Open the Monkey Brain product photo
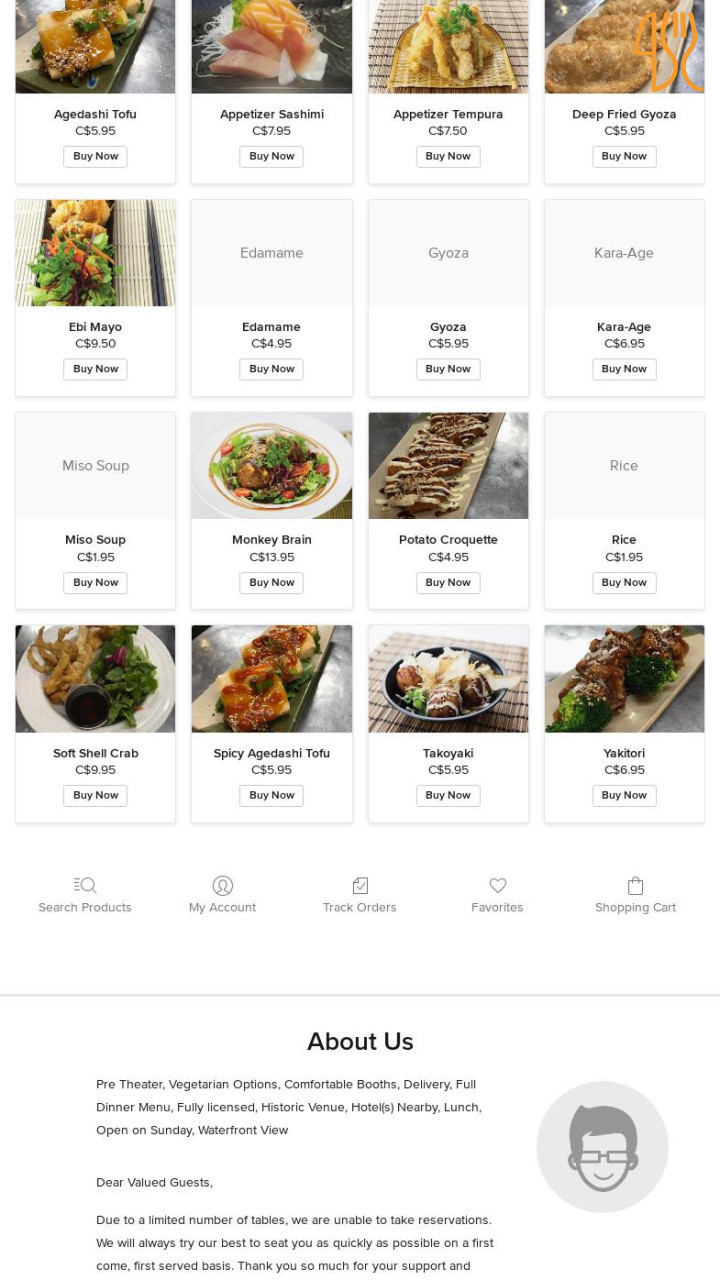This screenshot has width=720, height=1280. (x=271, y=466)
